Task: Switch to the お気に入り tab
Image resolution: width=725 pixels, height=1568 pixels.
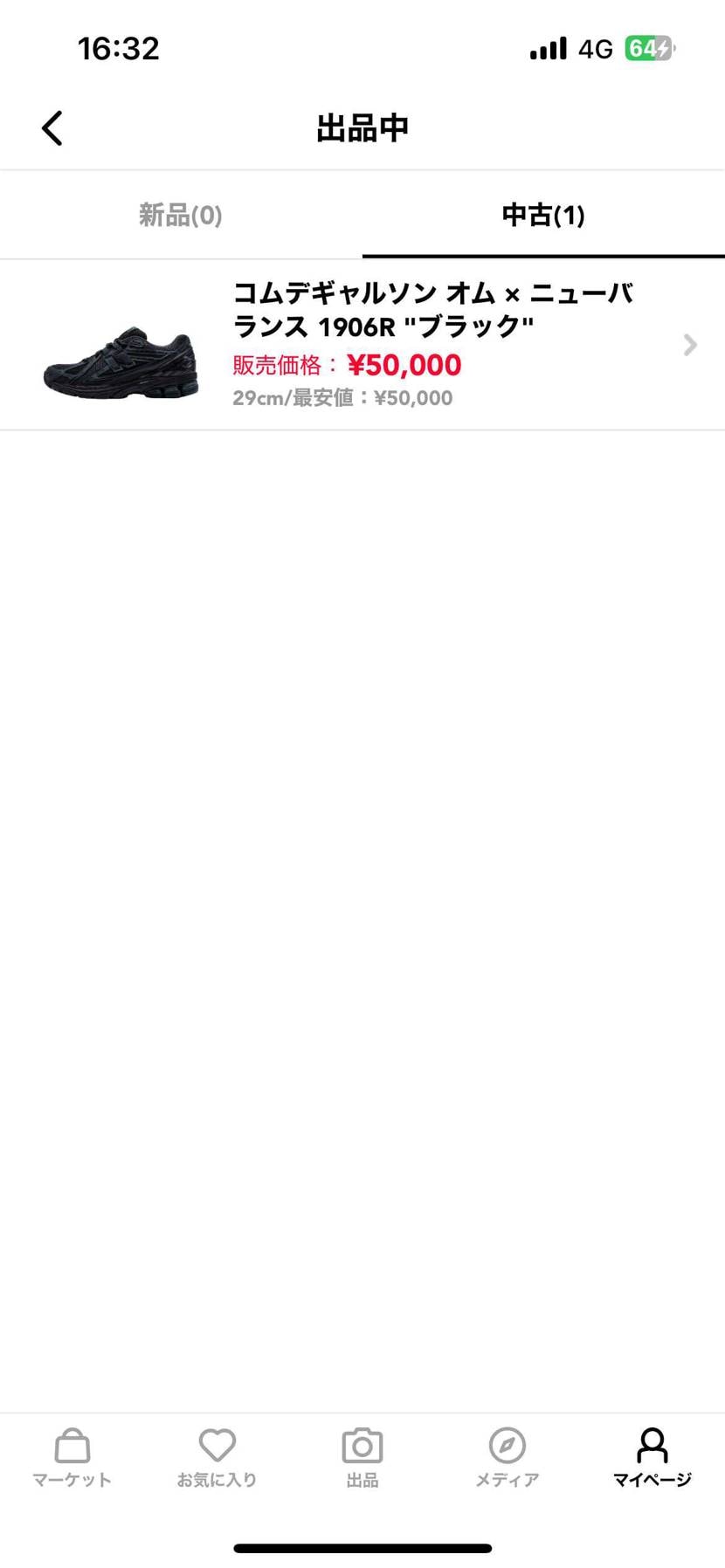Action: 217,1458
